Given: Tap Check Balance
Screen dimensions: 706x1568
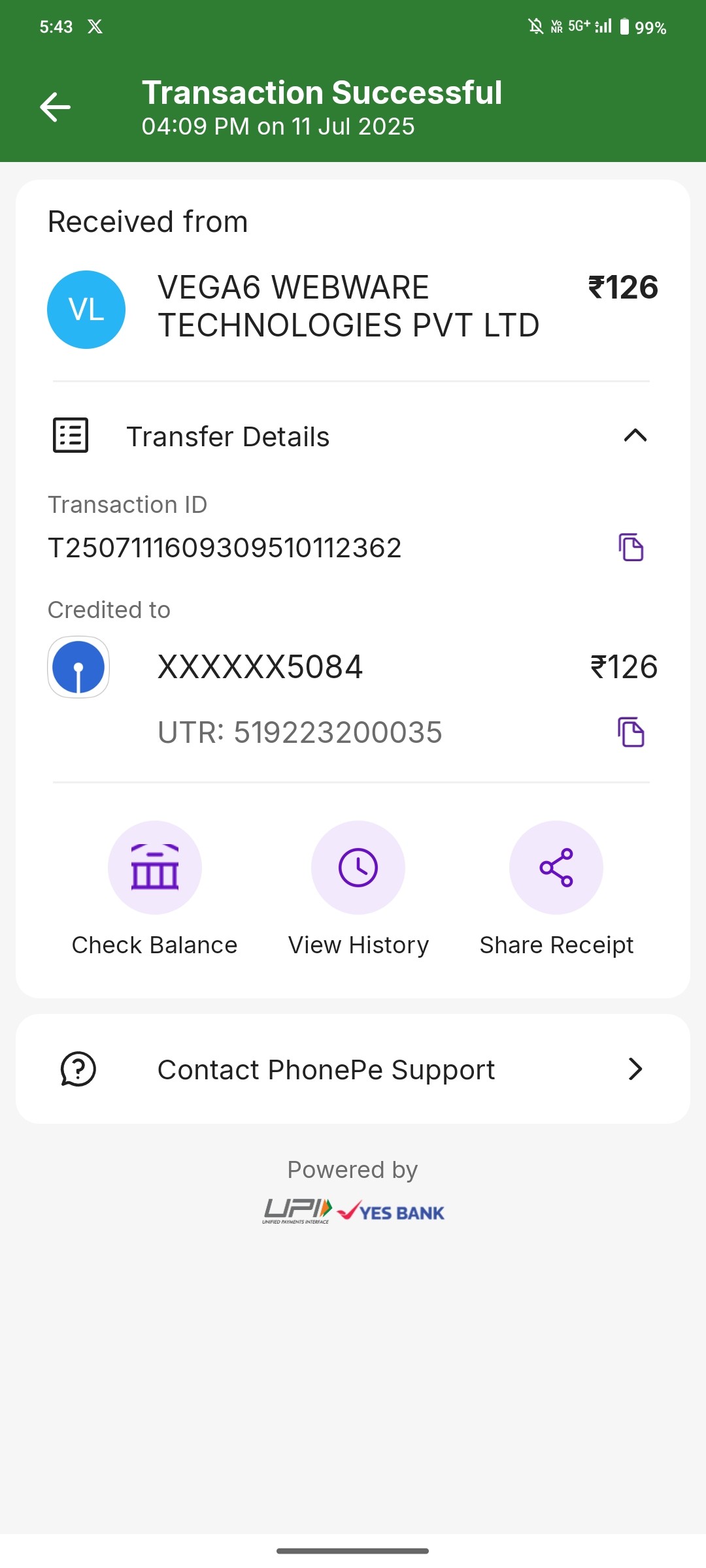Looking at the screenshot, I should point(155,868).
